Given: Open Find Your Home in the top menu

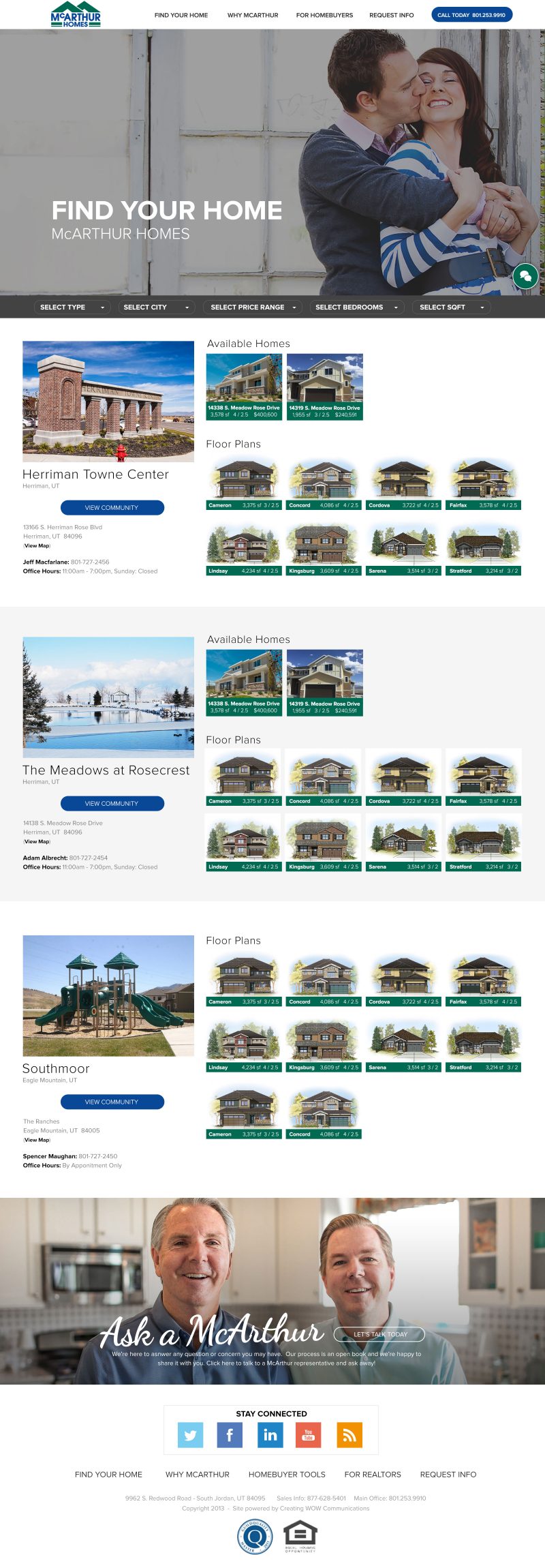Looking at the screenshot, I should click(181, 15).
